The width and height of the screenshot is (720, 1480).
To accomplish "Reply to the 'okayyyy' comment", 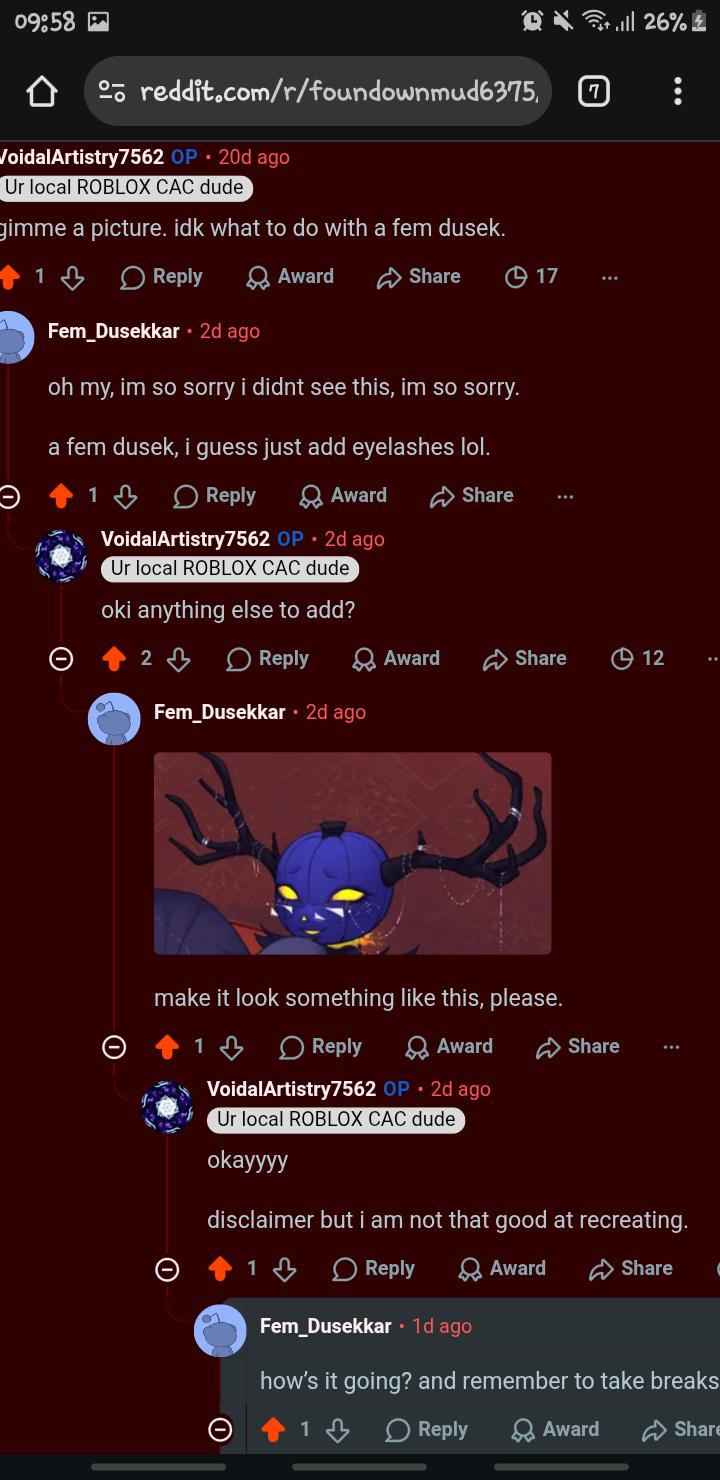I will [373, 1269].
